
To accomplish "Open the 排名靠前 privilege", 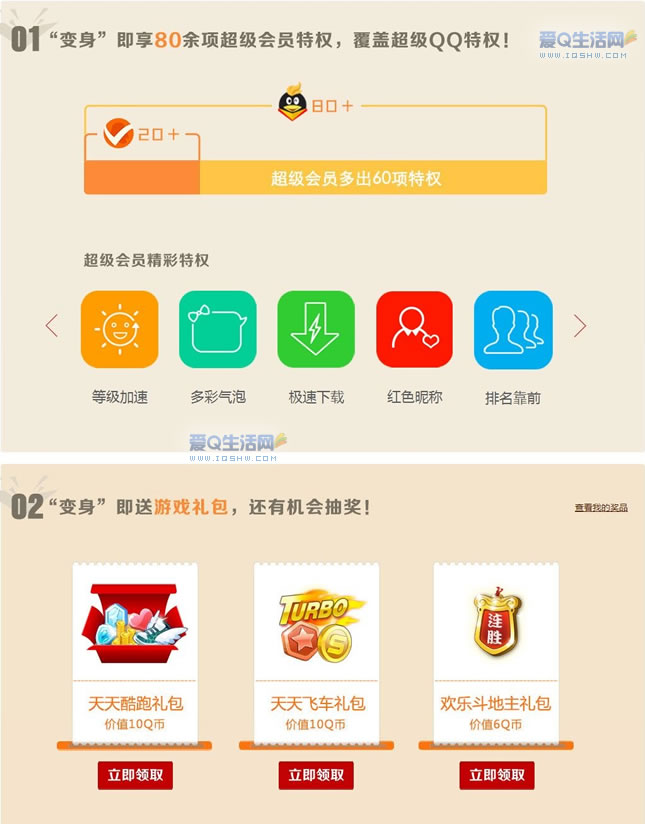I will coord(512,329).
